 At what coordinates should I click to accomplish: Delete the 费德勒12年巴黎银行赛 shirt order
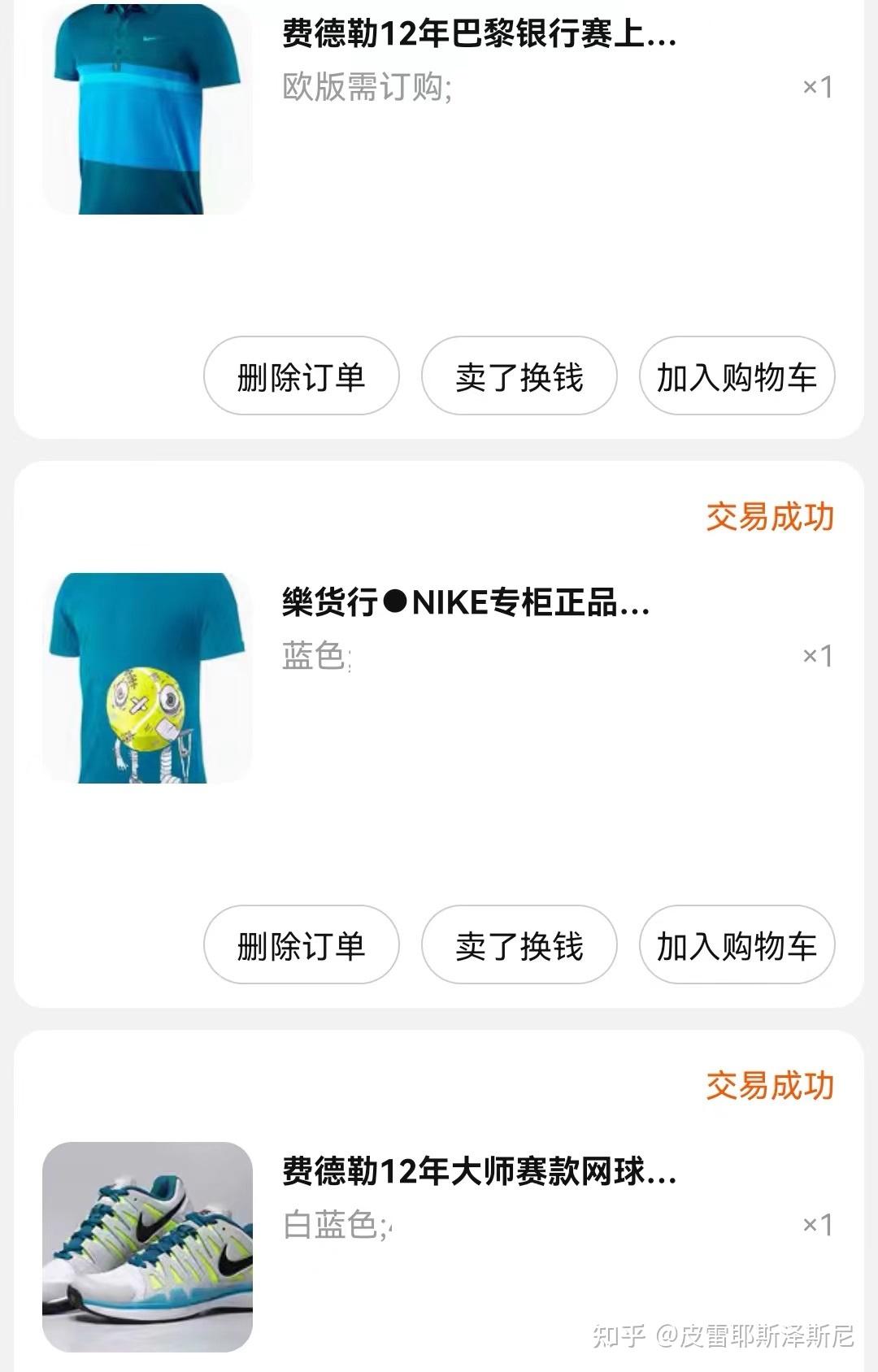[x=301, y=376]
